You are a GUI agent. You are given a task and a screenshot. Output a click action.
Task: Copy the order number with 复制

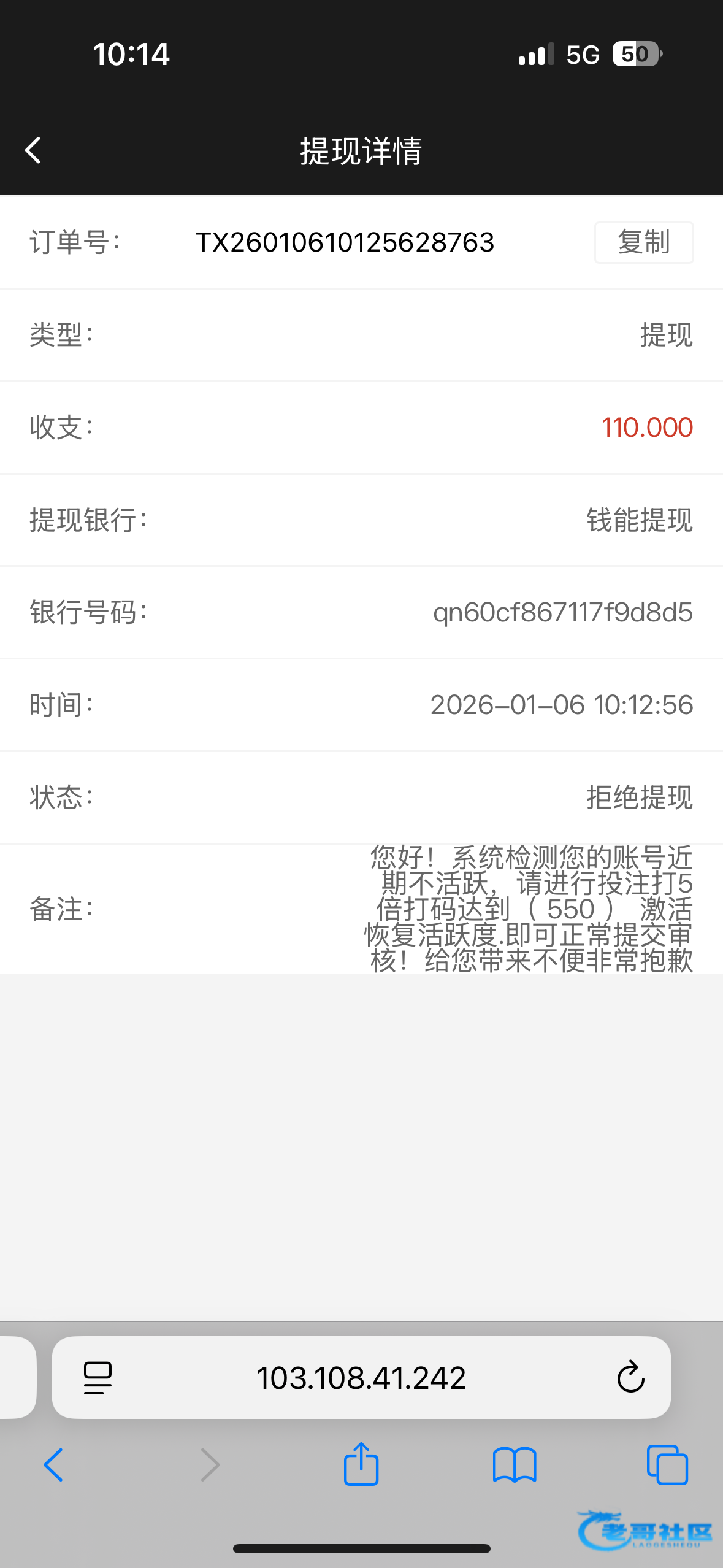point(643,242)
